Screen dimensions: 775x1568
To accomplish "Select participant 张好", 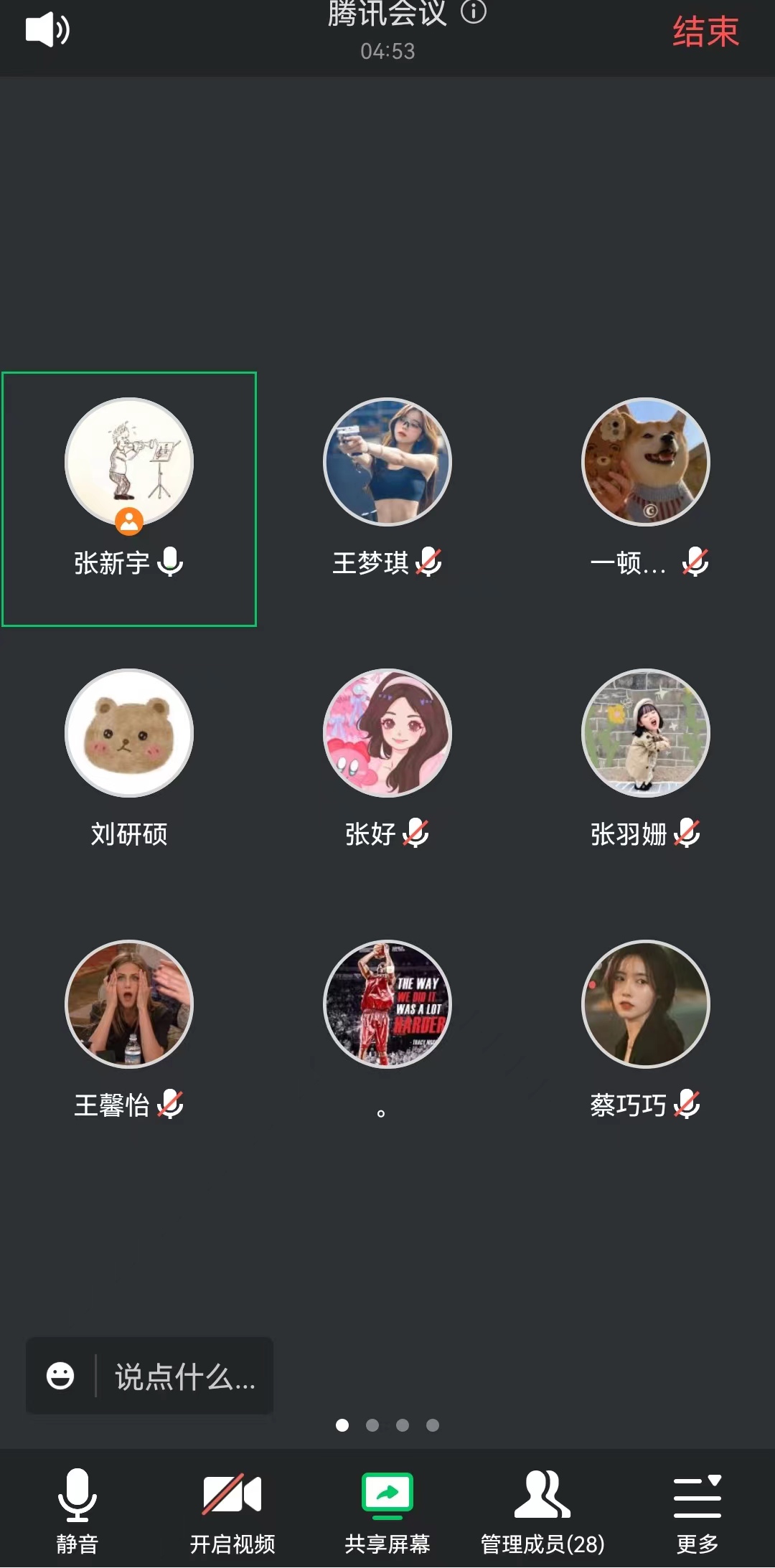I will 387,734.
